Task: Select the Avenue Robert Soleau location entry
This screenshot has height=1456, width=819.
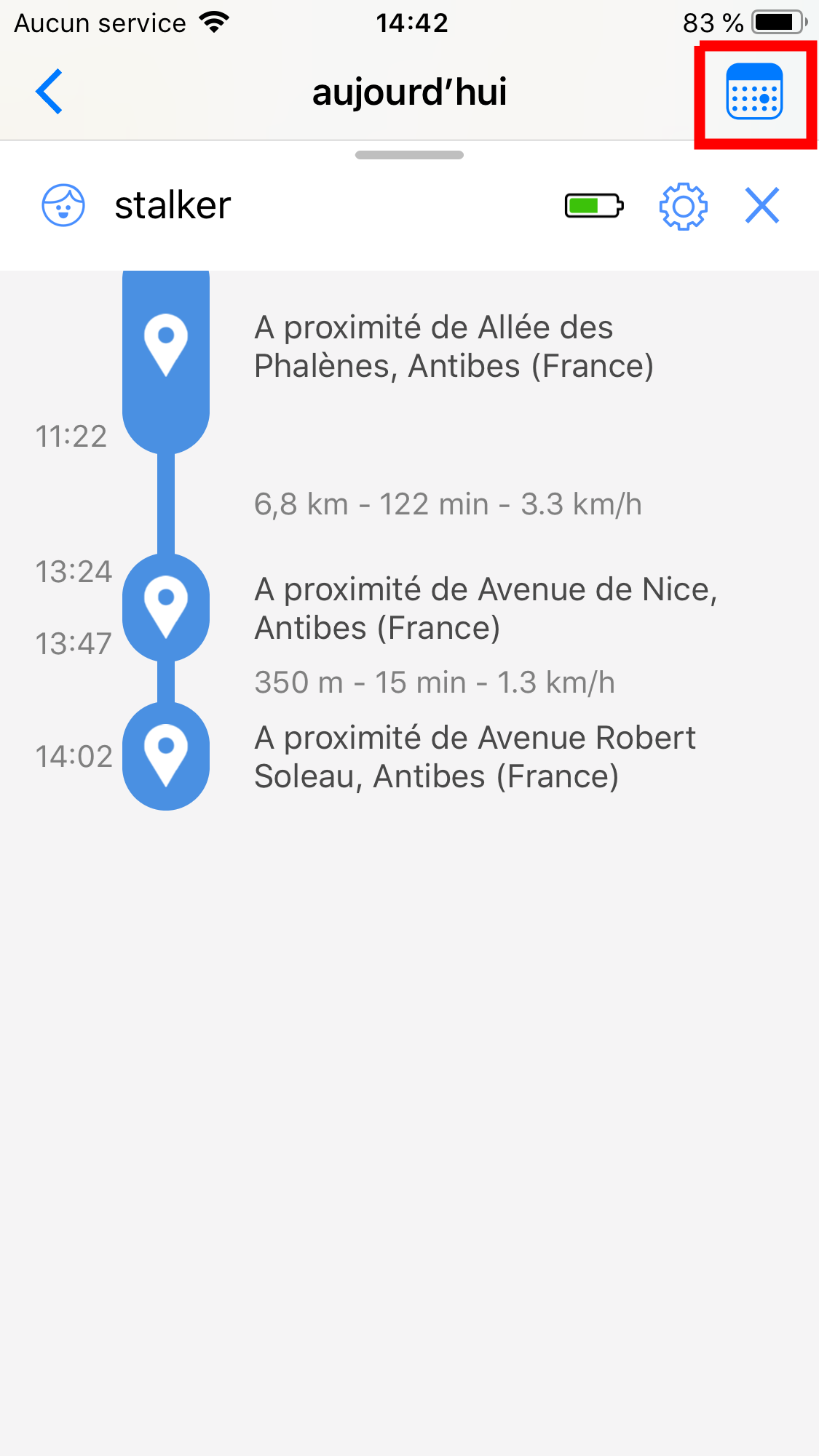Action: click(x=475, y=757)
